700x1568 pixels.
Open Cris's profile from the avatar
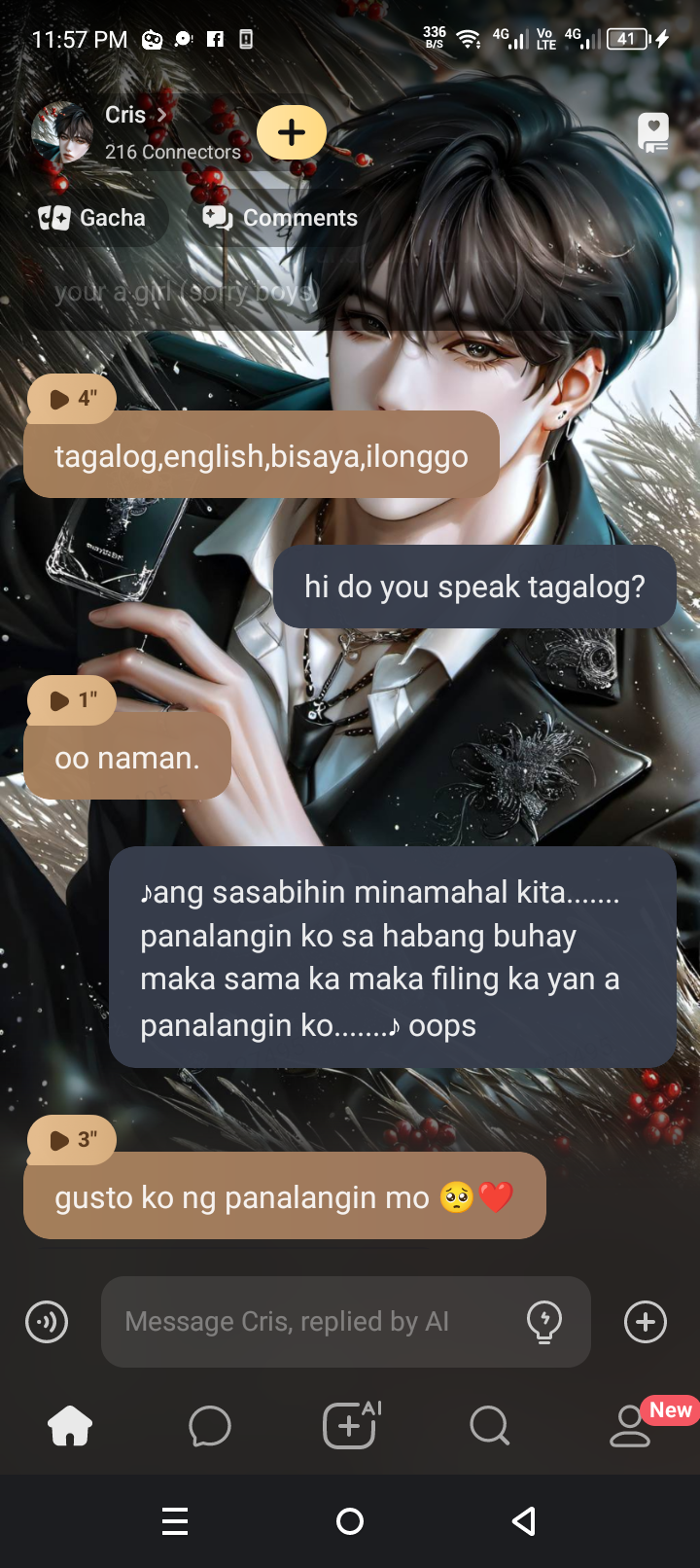(x=62, y=133)
